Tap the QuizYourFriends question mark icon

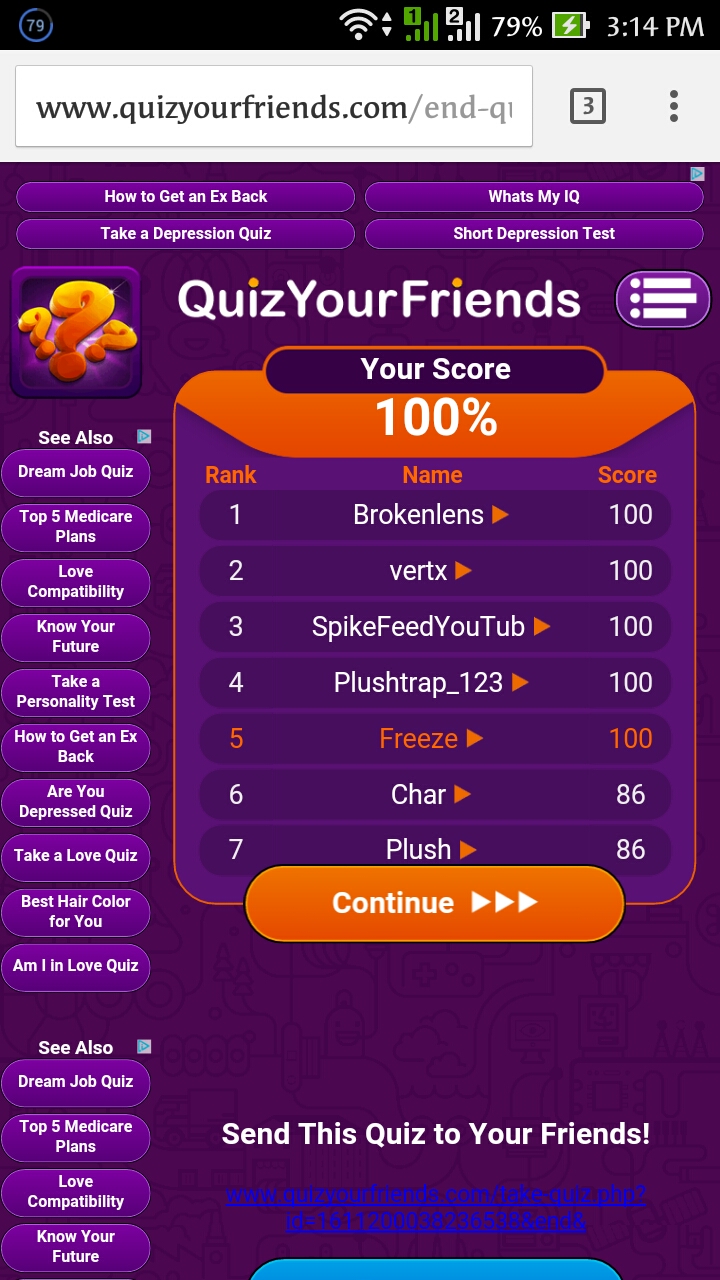tap(76, 332)
